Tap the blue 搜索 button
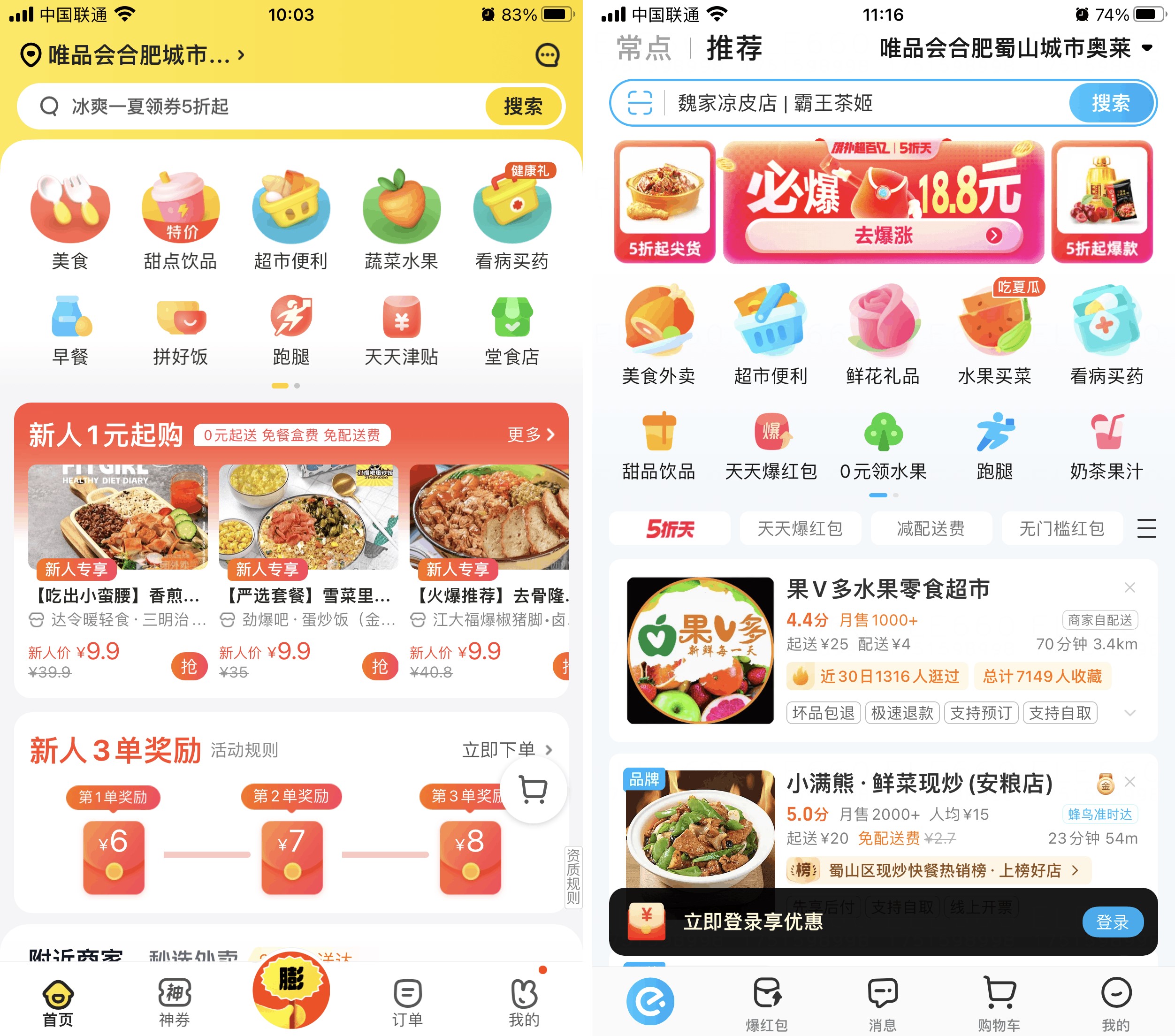The height and width of the screenshot is (1036, 1175). [1110, 103]
